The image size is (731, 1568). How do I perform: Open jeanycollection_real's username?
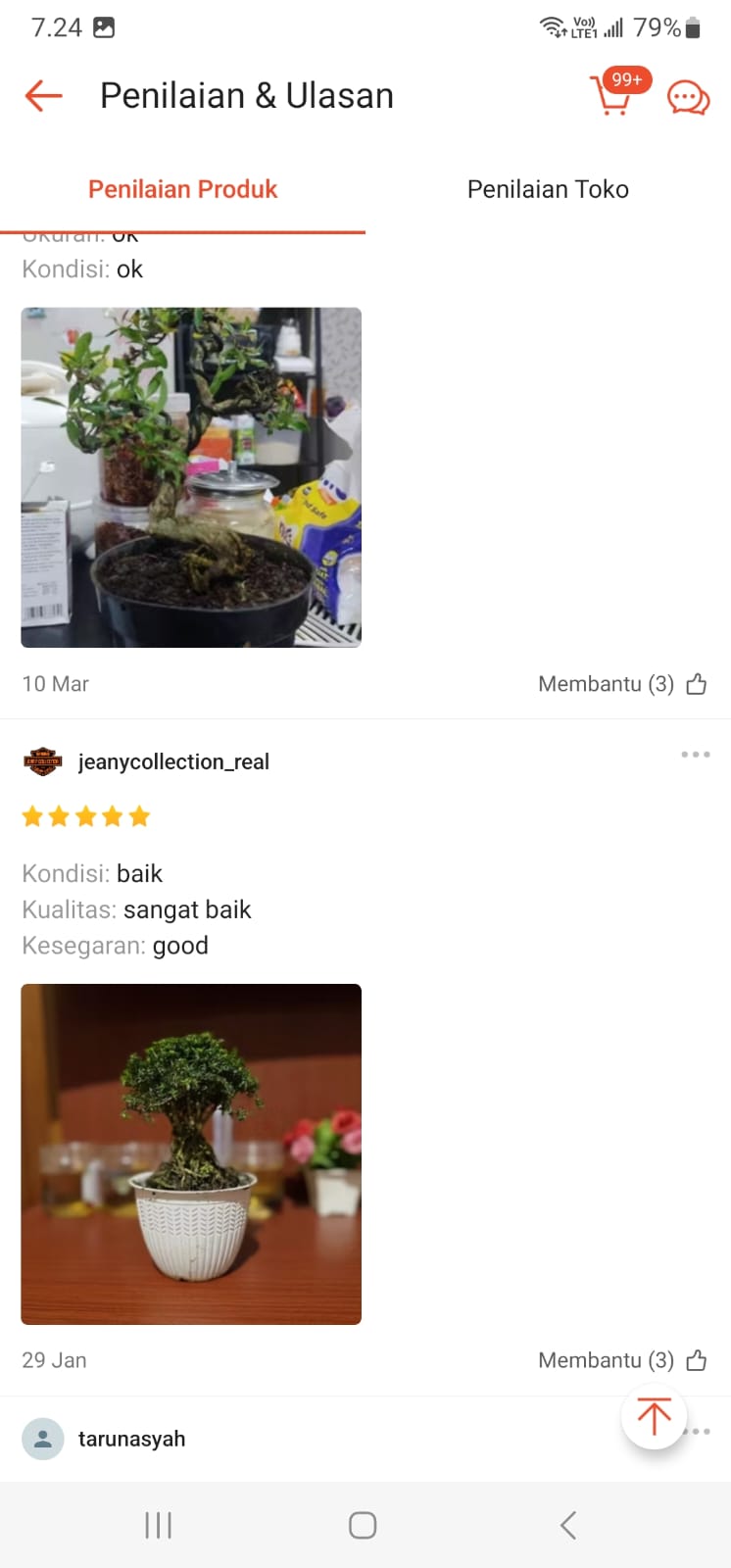click(x=173, y=761)
